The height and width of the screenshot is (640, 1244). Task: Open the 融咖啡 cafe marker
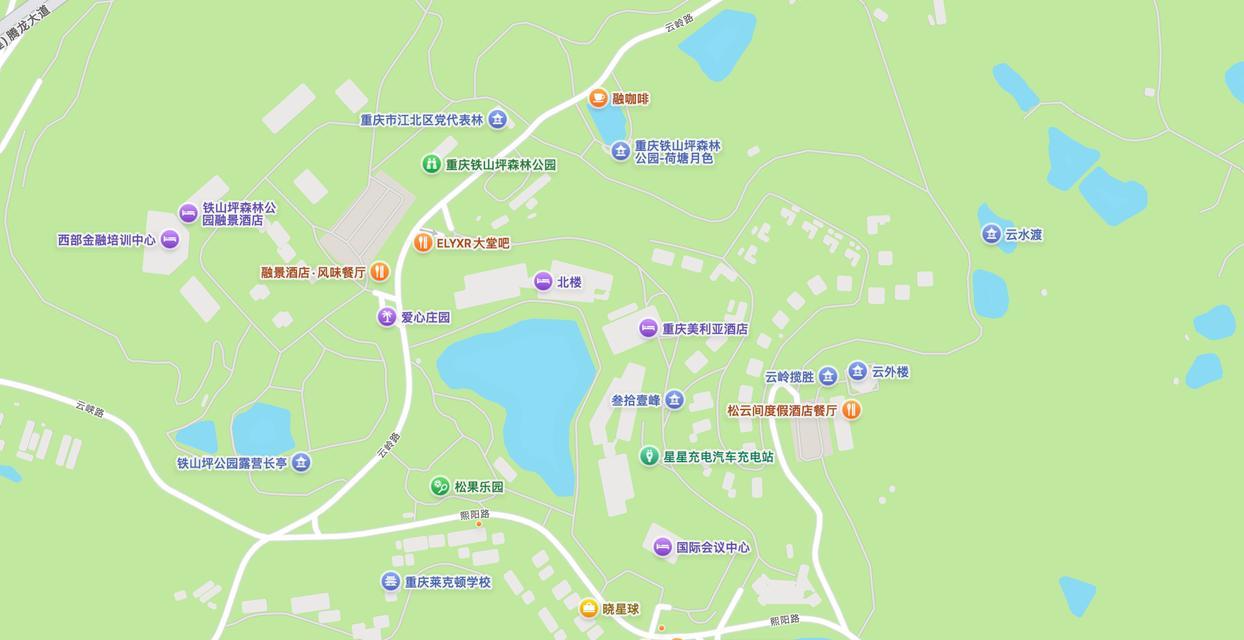[598, 98]
